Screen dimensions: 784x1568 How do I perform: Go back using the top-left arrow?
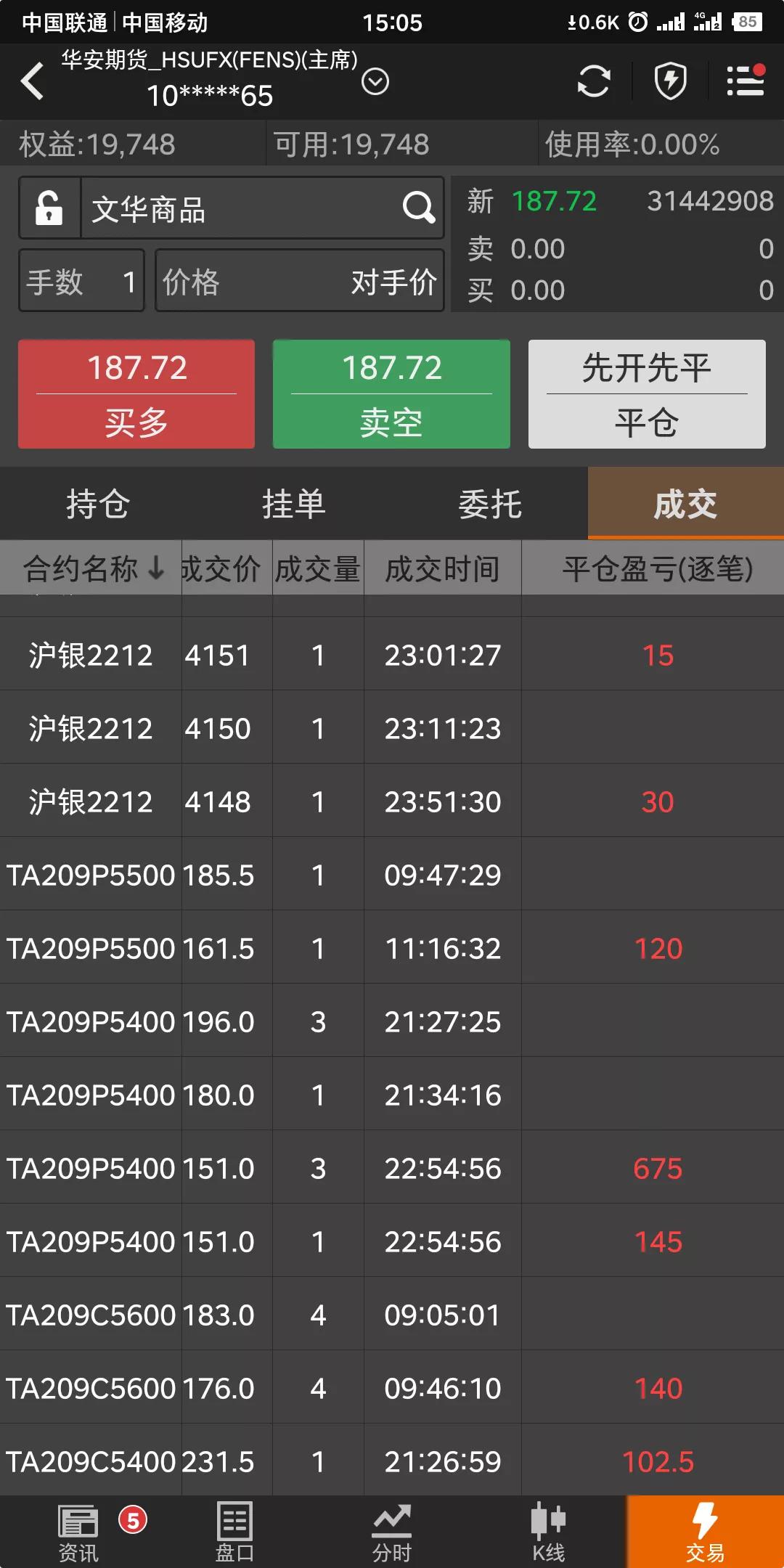pyautogui.click(x=33, y=81)
